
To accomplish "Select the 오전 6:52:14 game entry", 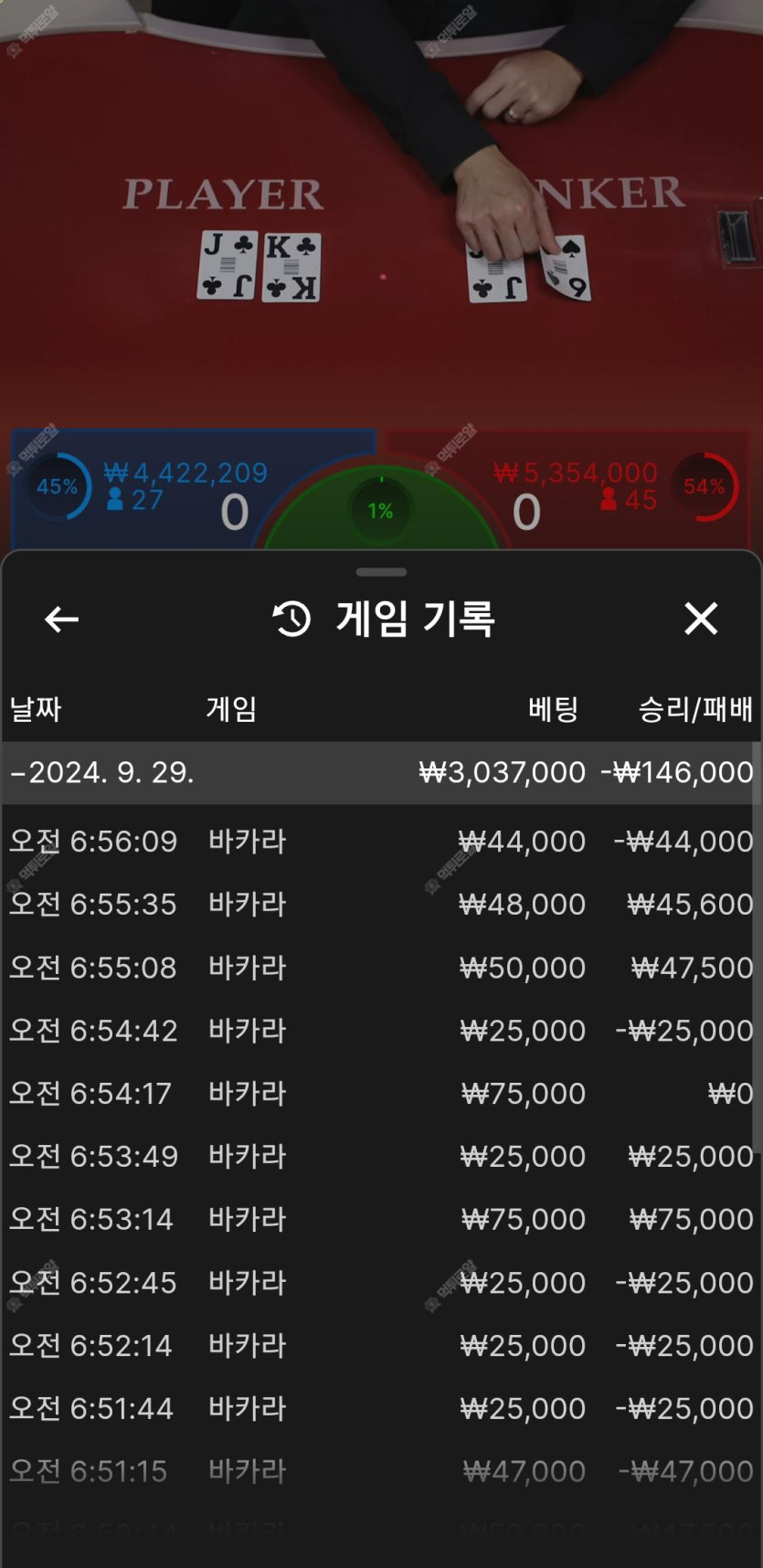I will coord(381,1345).
